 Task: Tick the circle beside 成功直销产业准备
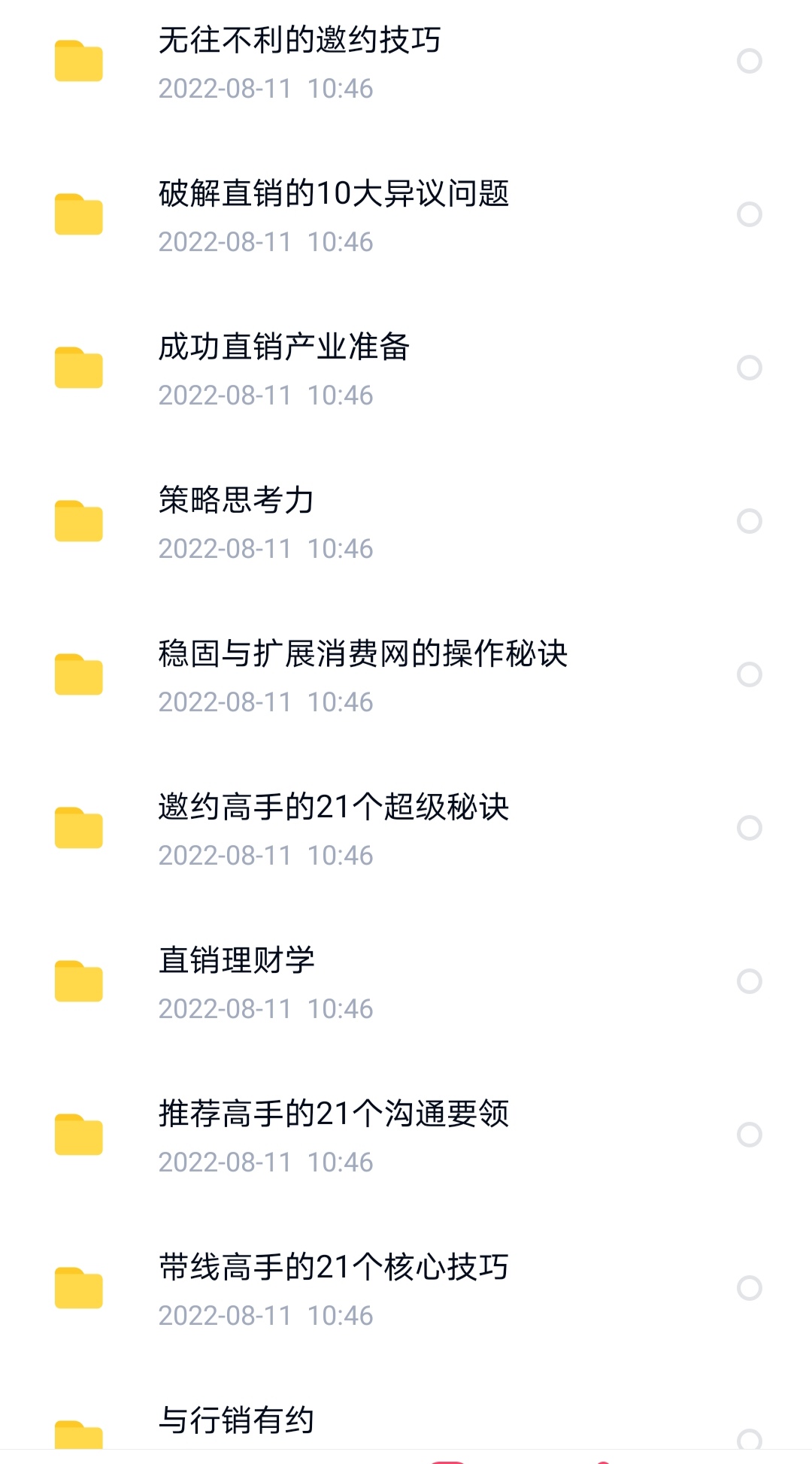749,368
